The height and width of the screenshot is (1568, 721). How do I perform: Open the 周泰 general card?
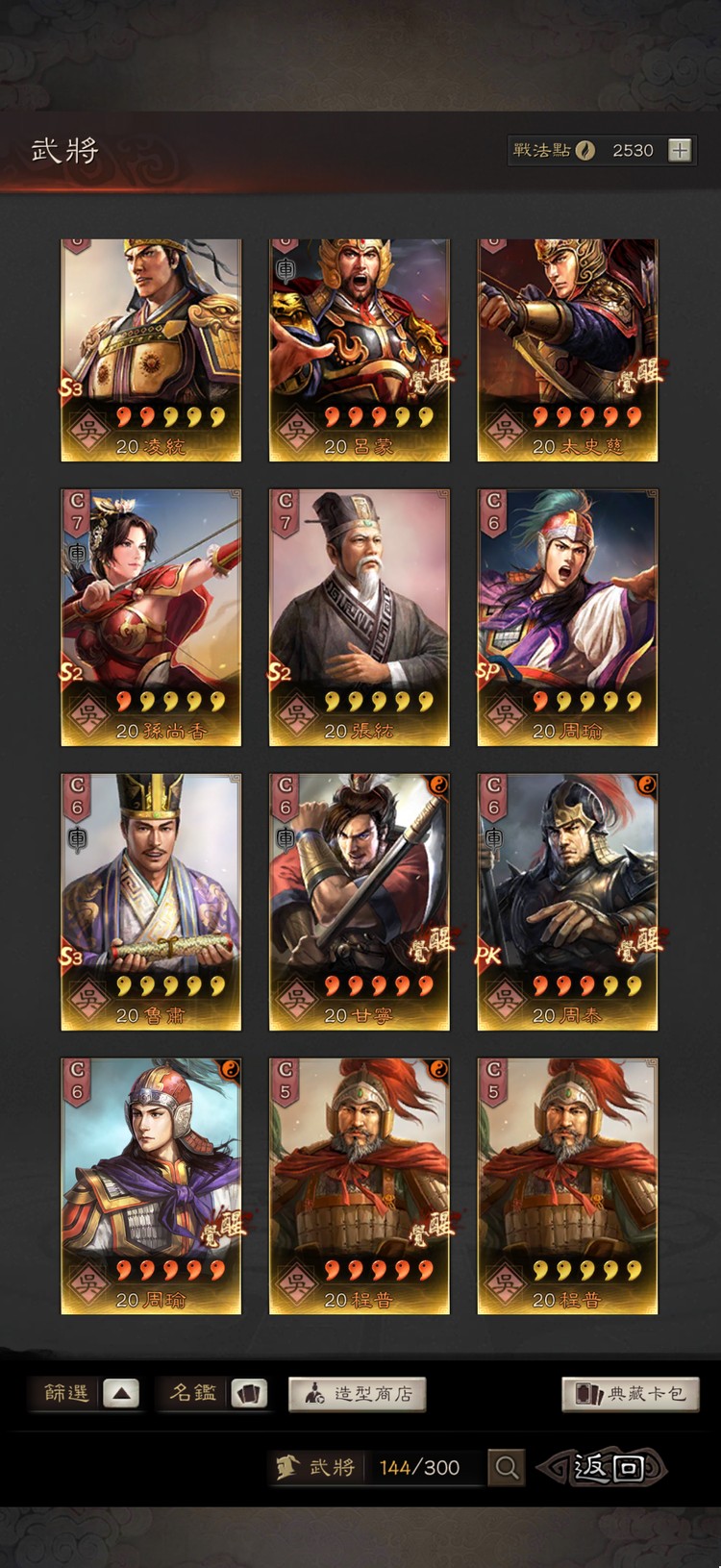pyautogui.click(x=567, y=902)
